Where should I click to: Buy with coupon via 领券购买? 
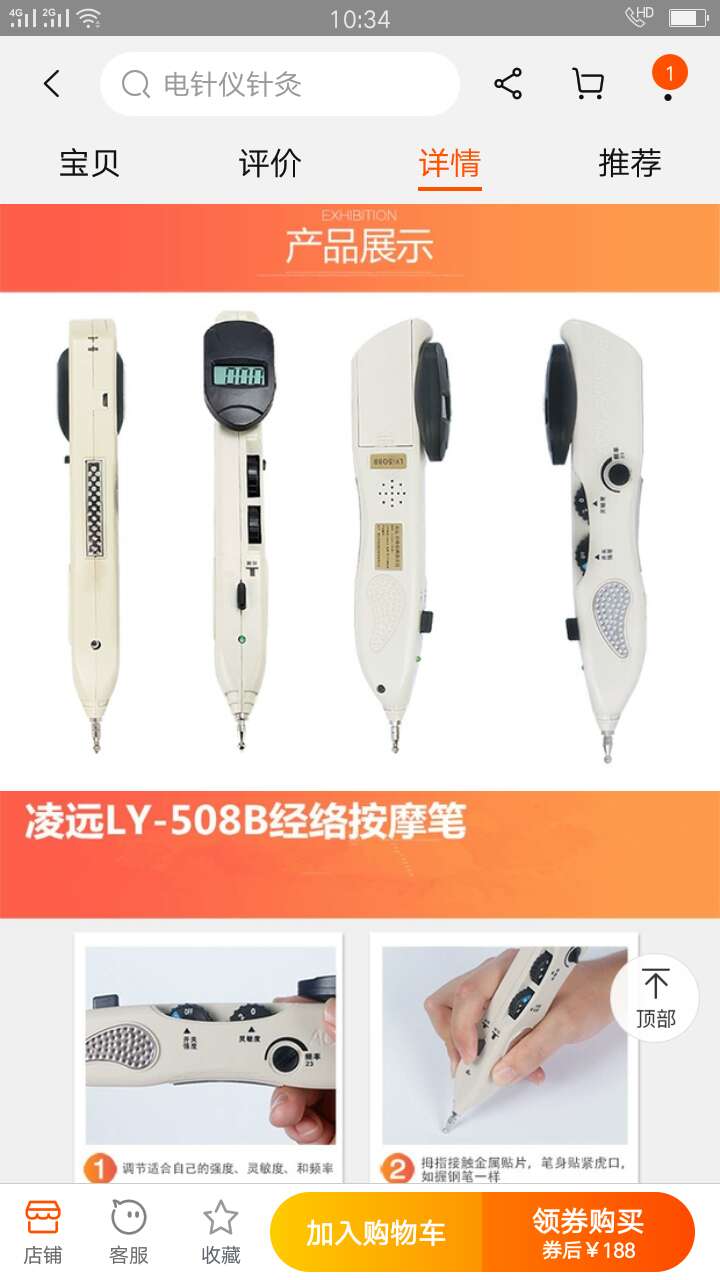(588, 1233)
